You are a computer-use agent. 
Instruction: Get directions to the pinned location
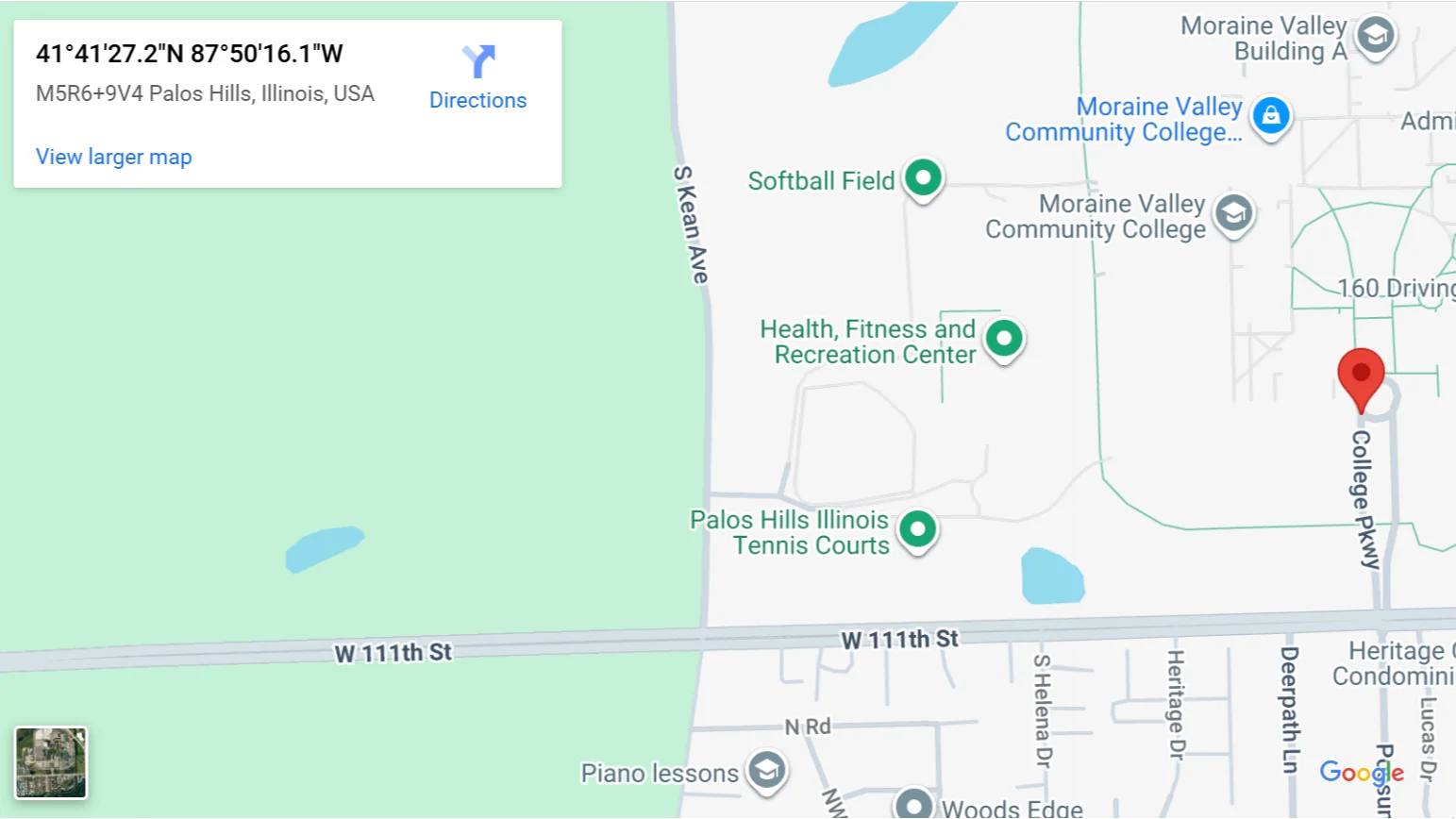pyautogui.click(x=477, y=77)
